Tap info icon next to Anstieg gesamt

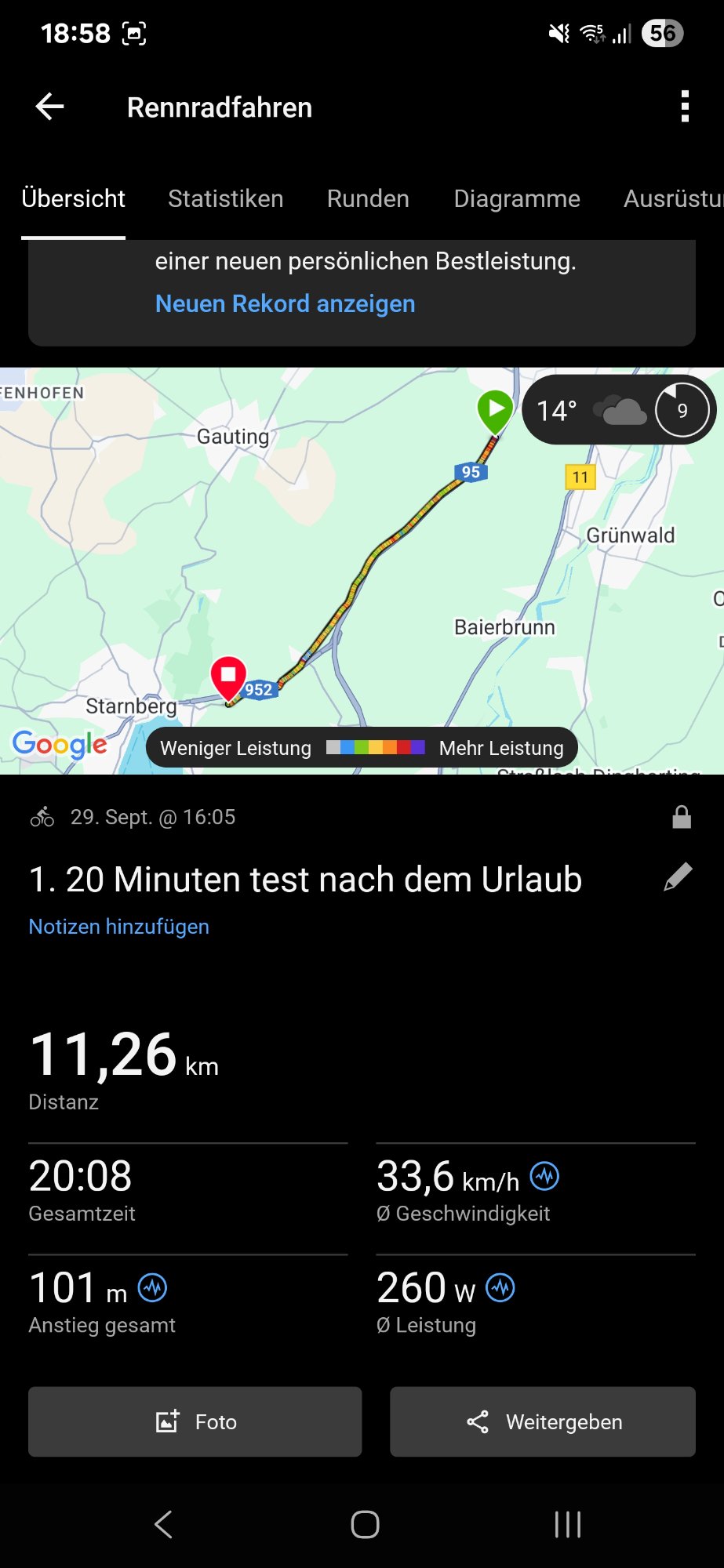coord(152,1287)
